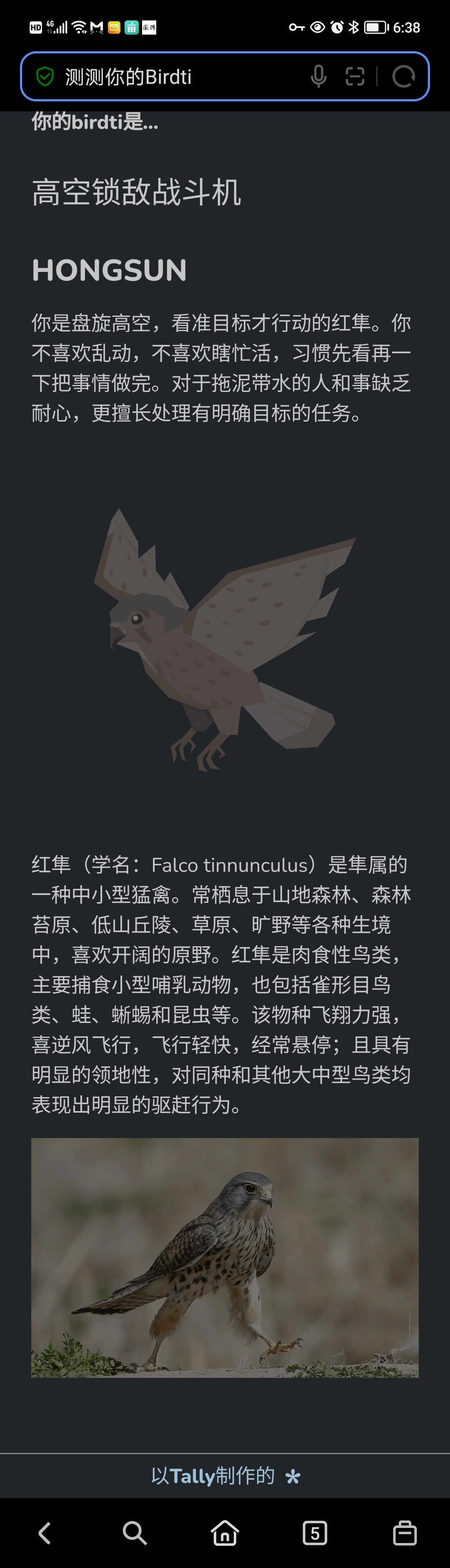Tap the green shield security icon
The height and width of the screenshot is (1568, 450).
(x=45, y=77)
